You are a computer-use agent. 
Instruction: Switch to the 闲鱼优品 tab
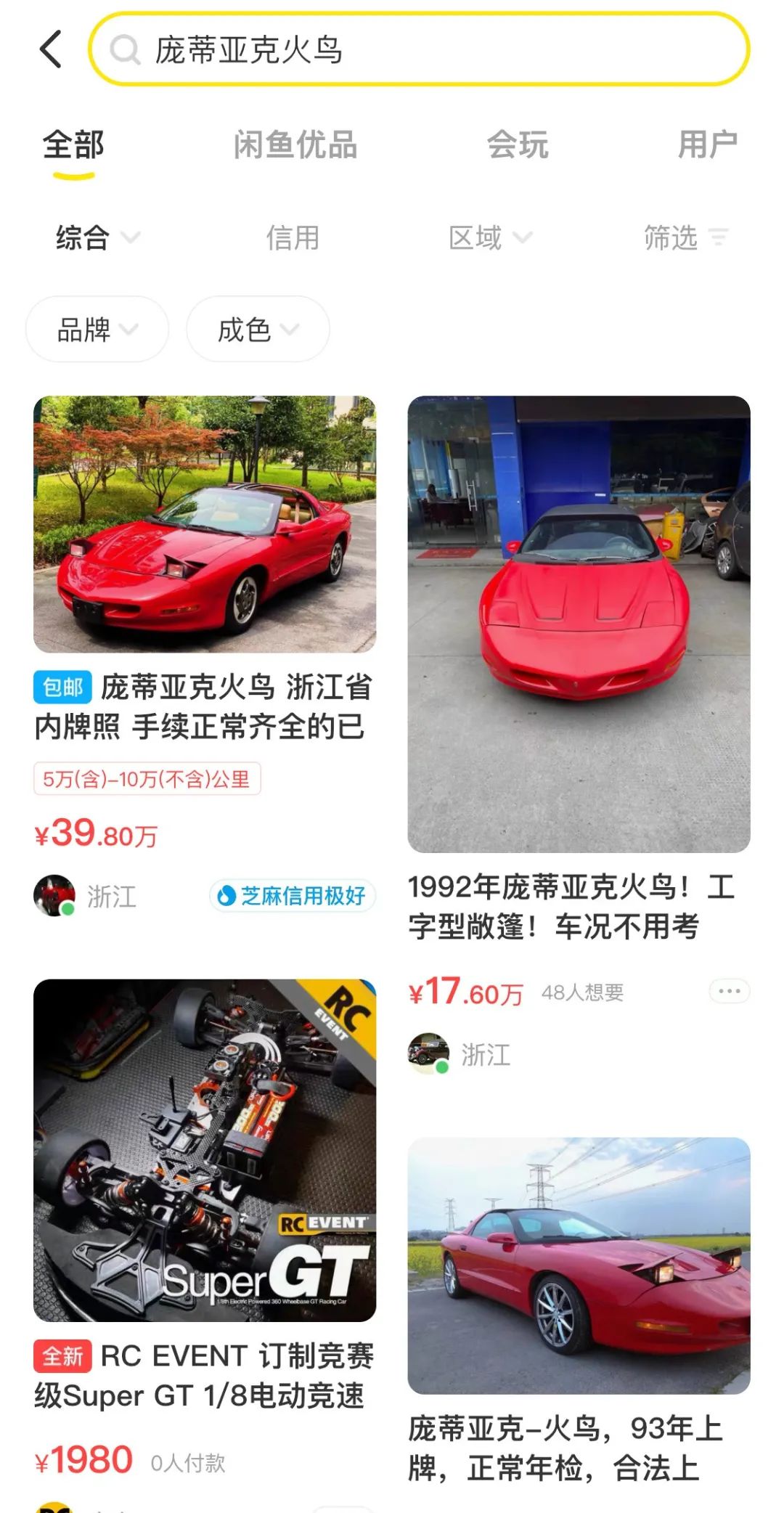coord(298,144)
